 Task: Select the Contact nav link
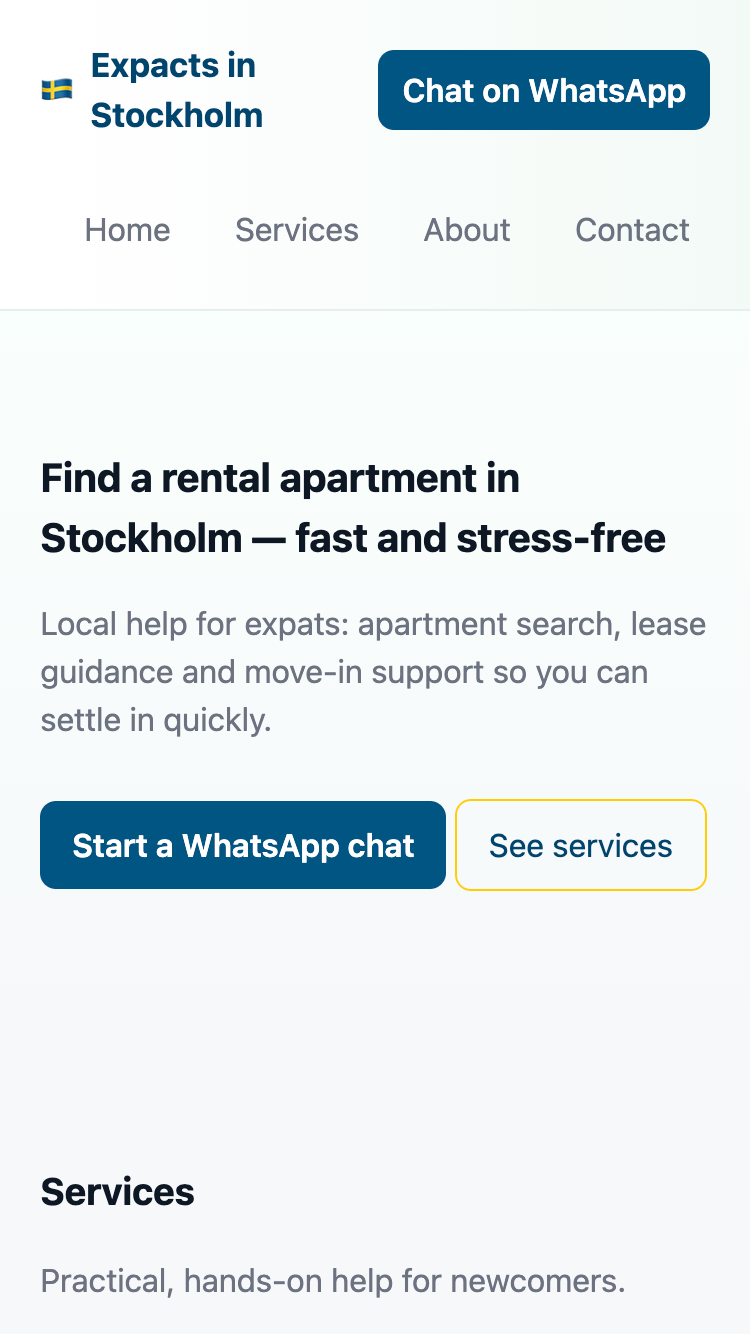click(x=632, y=230)
